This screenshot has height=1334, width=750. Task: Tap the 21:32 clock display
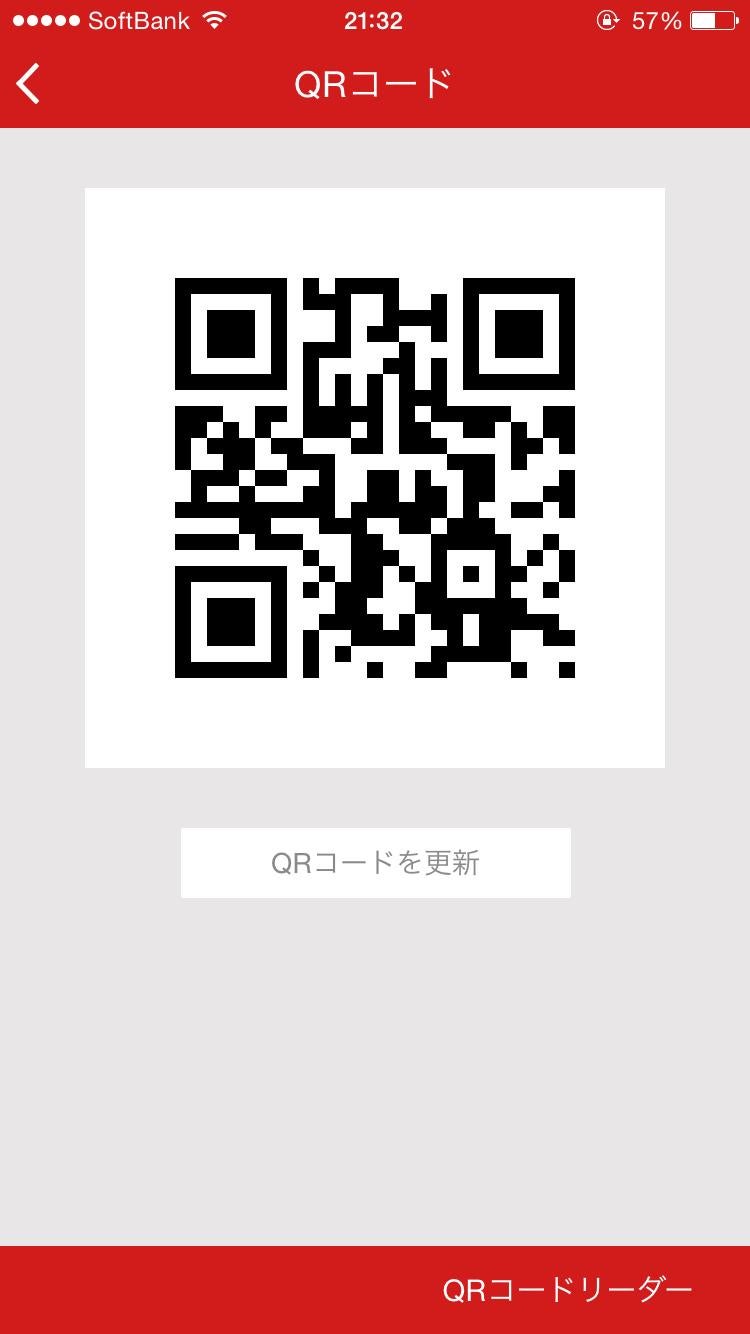[375, 18]
